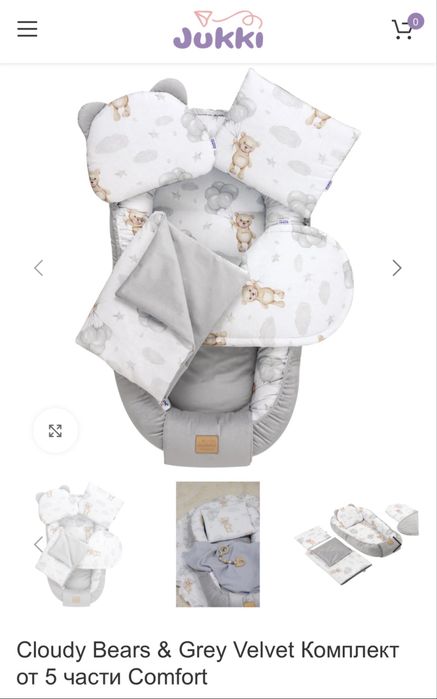Open the shopping cart
Screen dimensions: 437x699
pyautogui.click(x=406, y=28)
